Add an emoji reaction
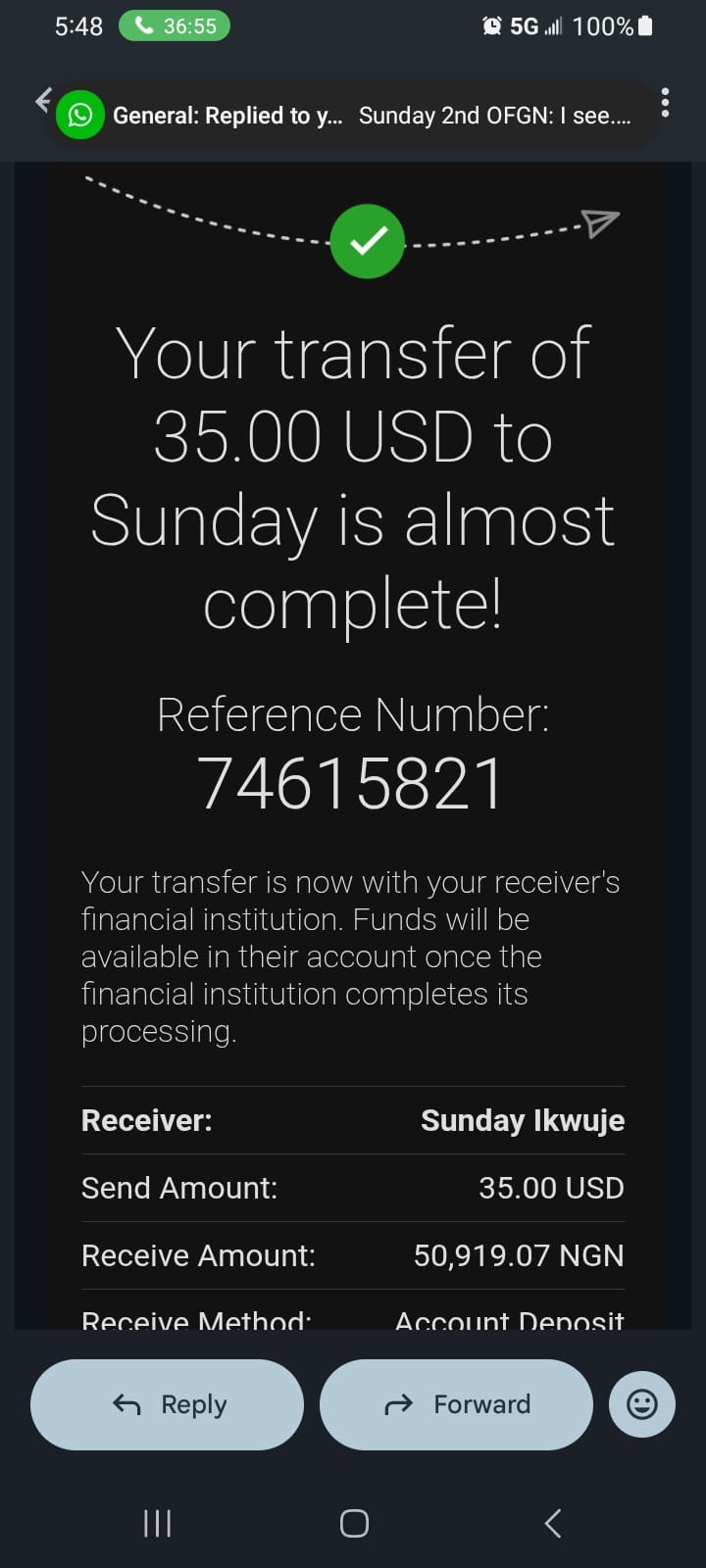Screen dimensions: 706x1568 (x=641, y=1404)
